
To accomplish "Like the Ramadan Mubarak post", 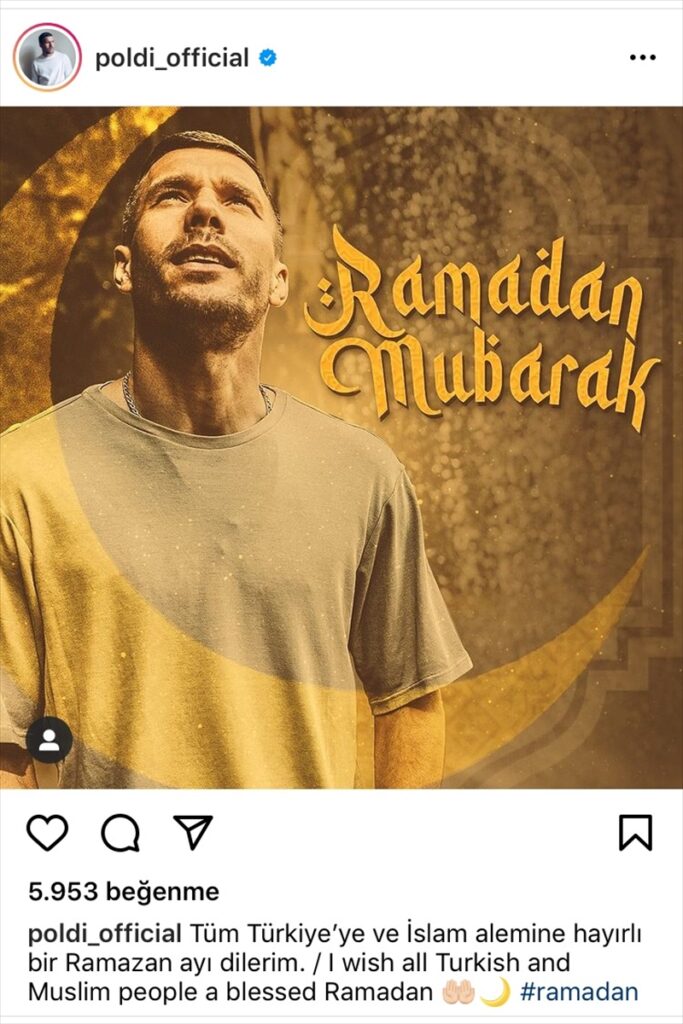I will click(47, 832).
